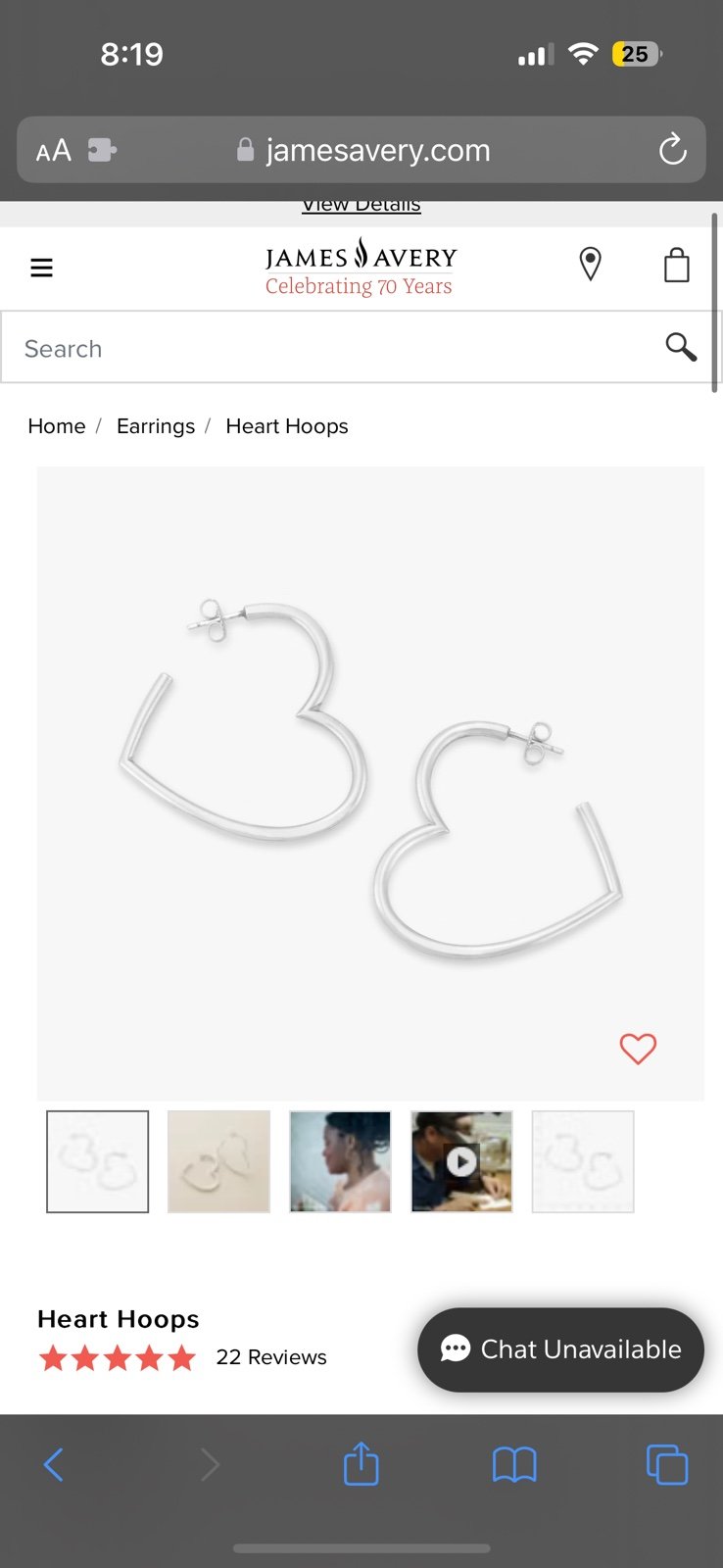View the last earring thumbnail
The width and height of the screenshot is (723, 1568).
click(x=583, y=1161)
